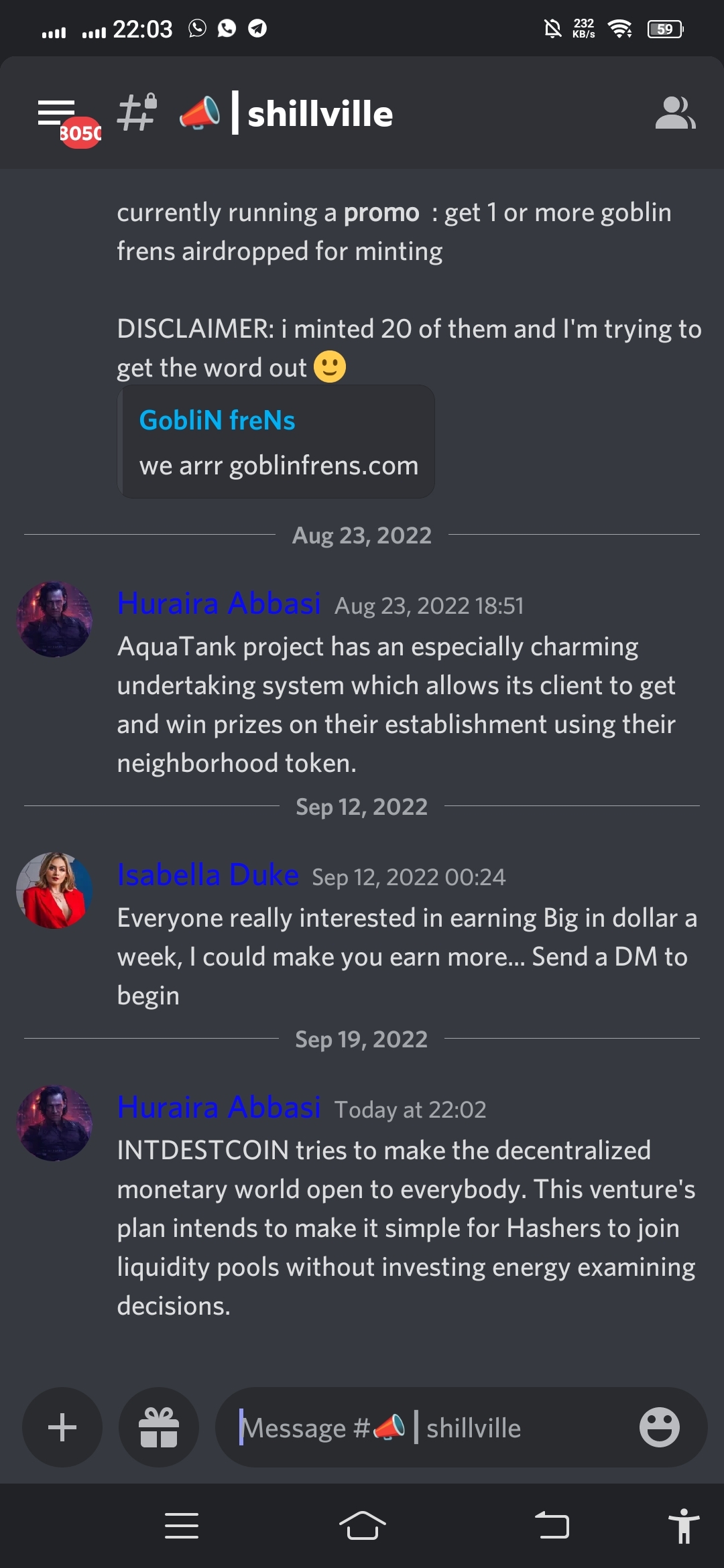724x1568 pixels.
Task: Open the GobliN freNs link
Action: (217, 421)
